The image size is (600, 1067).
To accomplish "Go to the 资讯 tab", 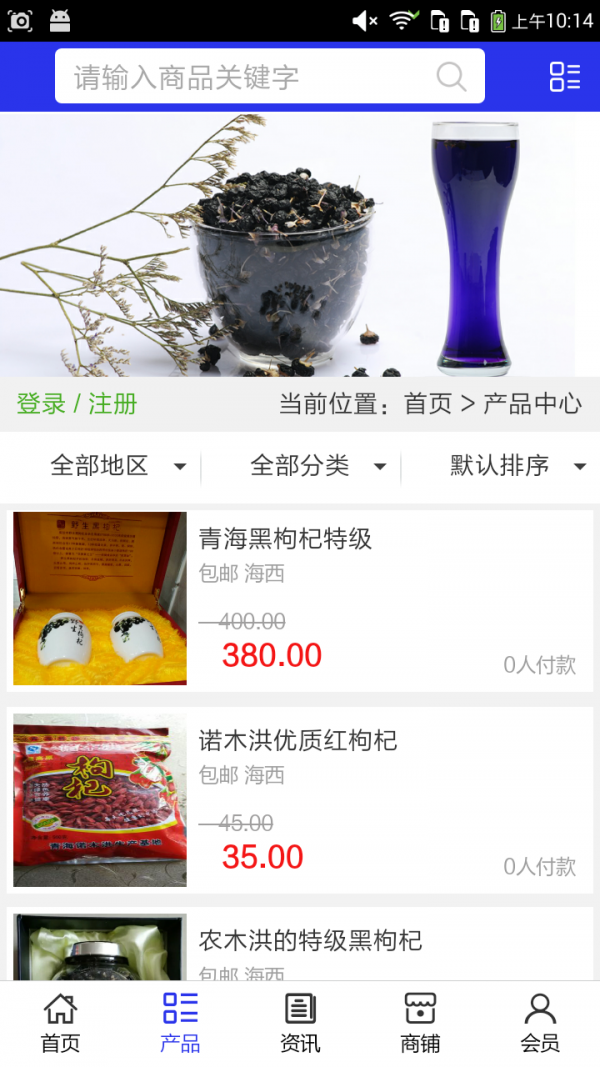I will pos(300,1023).
